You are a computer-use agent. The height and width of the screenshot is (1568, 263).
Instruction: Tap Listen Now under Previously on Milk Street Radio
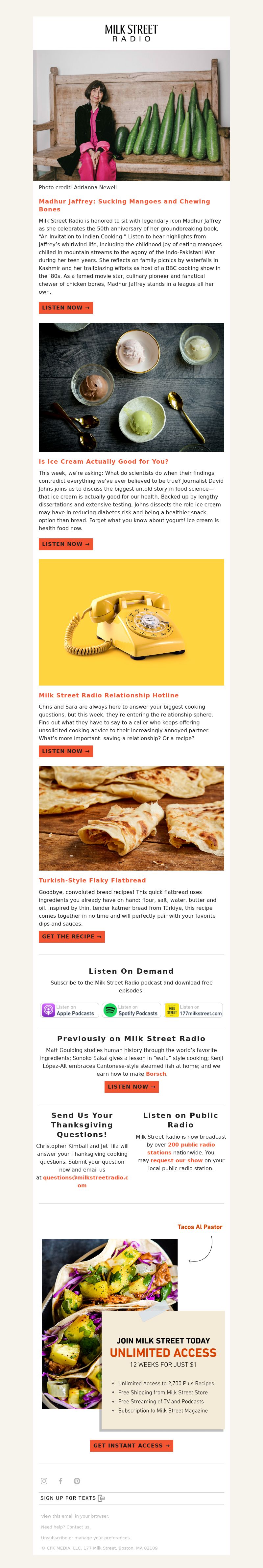click(x=131, y=1087)
